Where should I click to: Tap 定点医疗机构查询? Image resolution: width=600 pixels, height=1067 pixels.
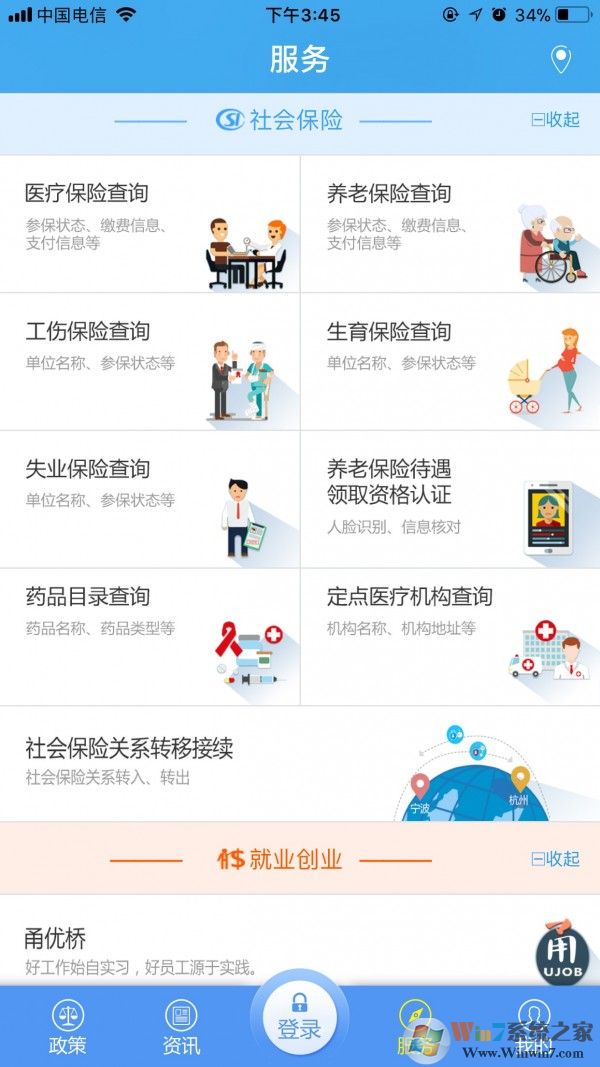(x=450, y=637)
